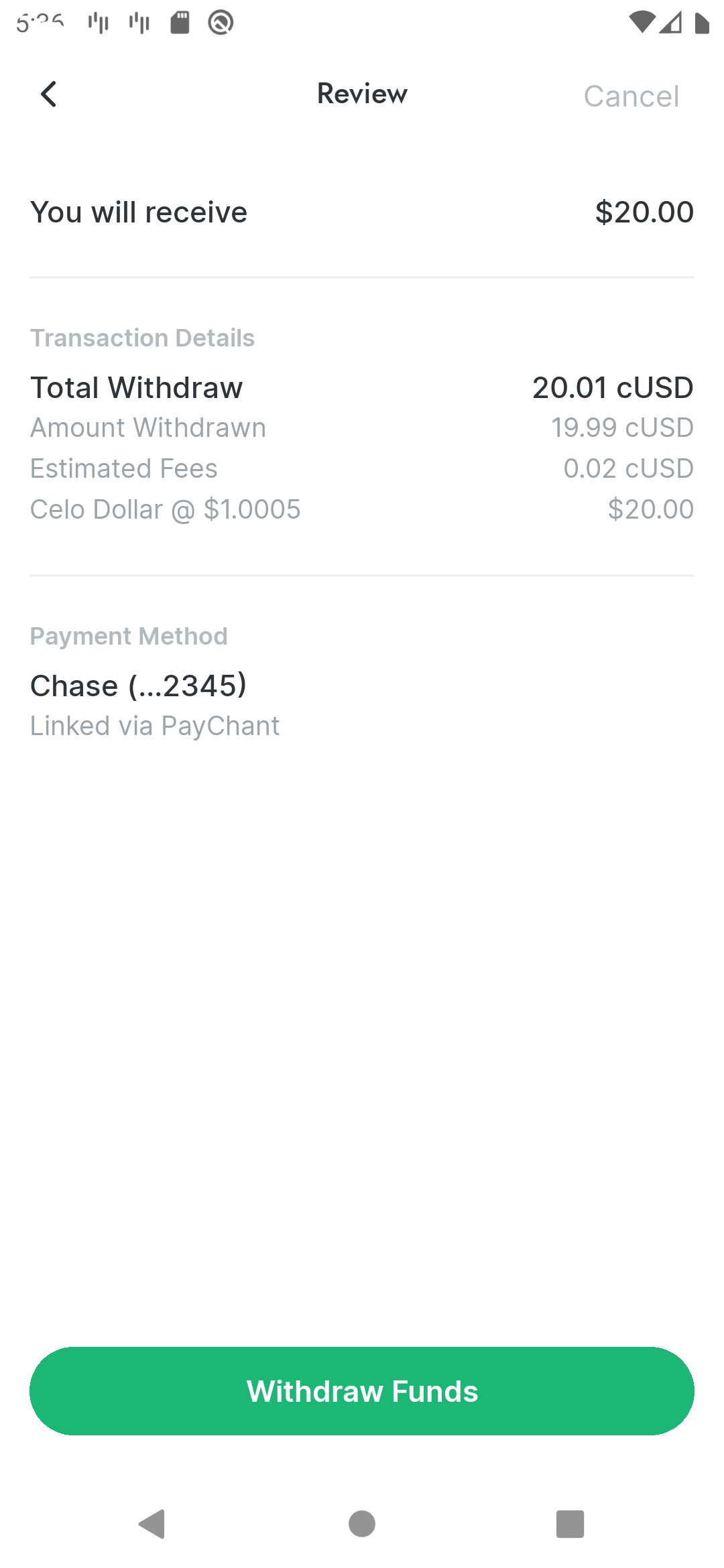Go back using the top-left chevron
724x1568 pixels.
(49, 94)
